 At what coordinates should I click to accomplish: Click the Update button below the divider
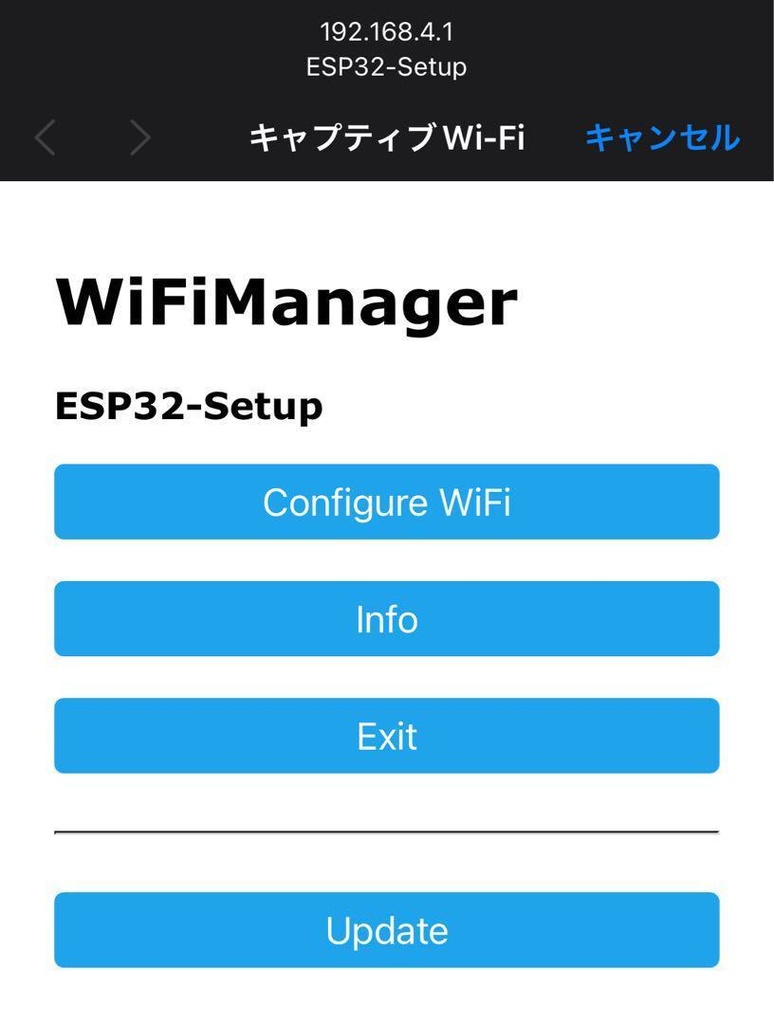pos(386,930)
